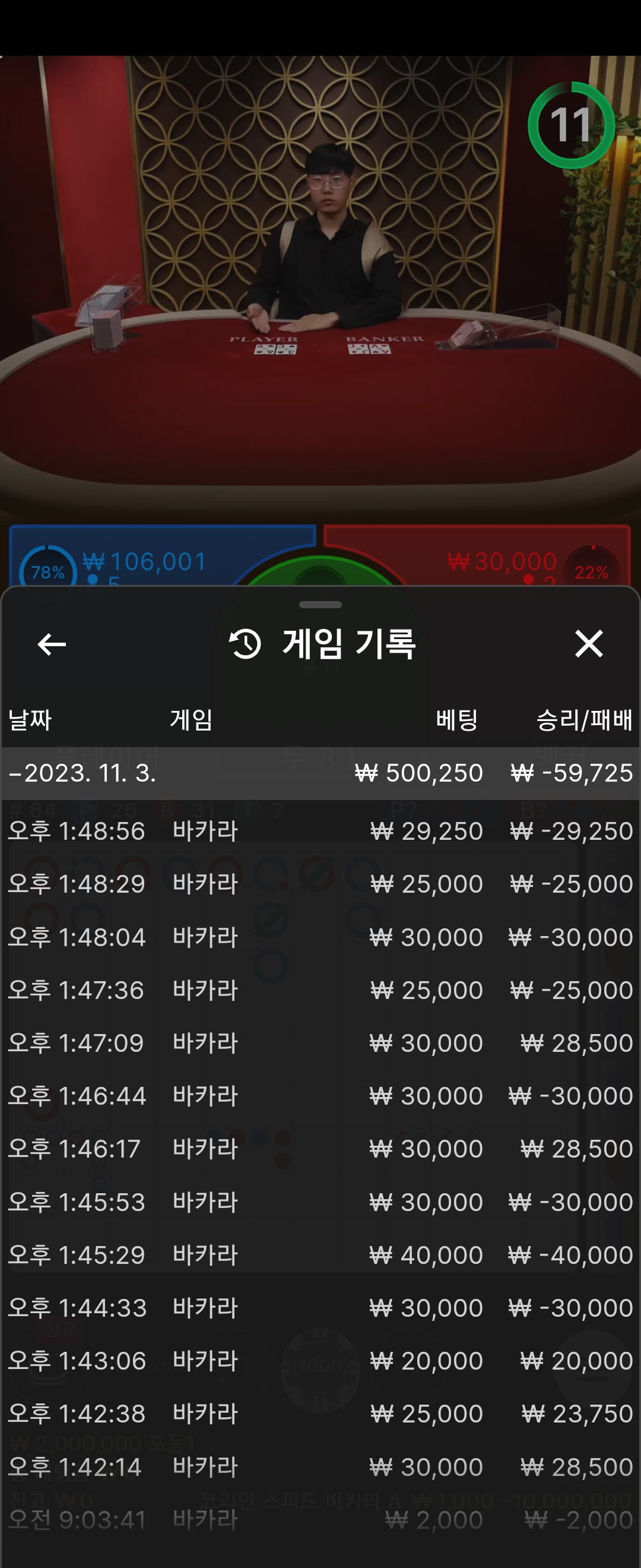This screenshot has height=1568, width=641.
Task: Open the 오후 1:43:06 ₩20,000 record
Action: pos(320,1361)
